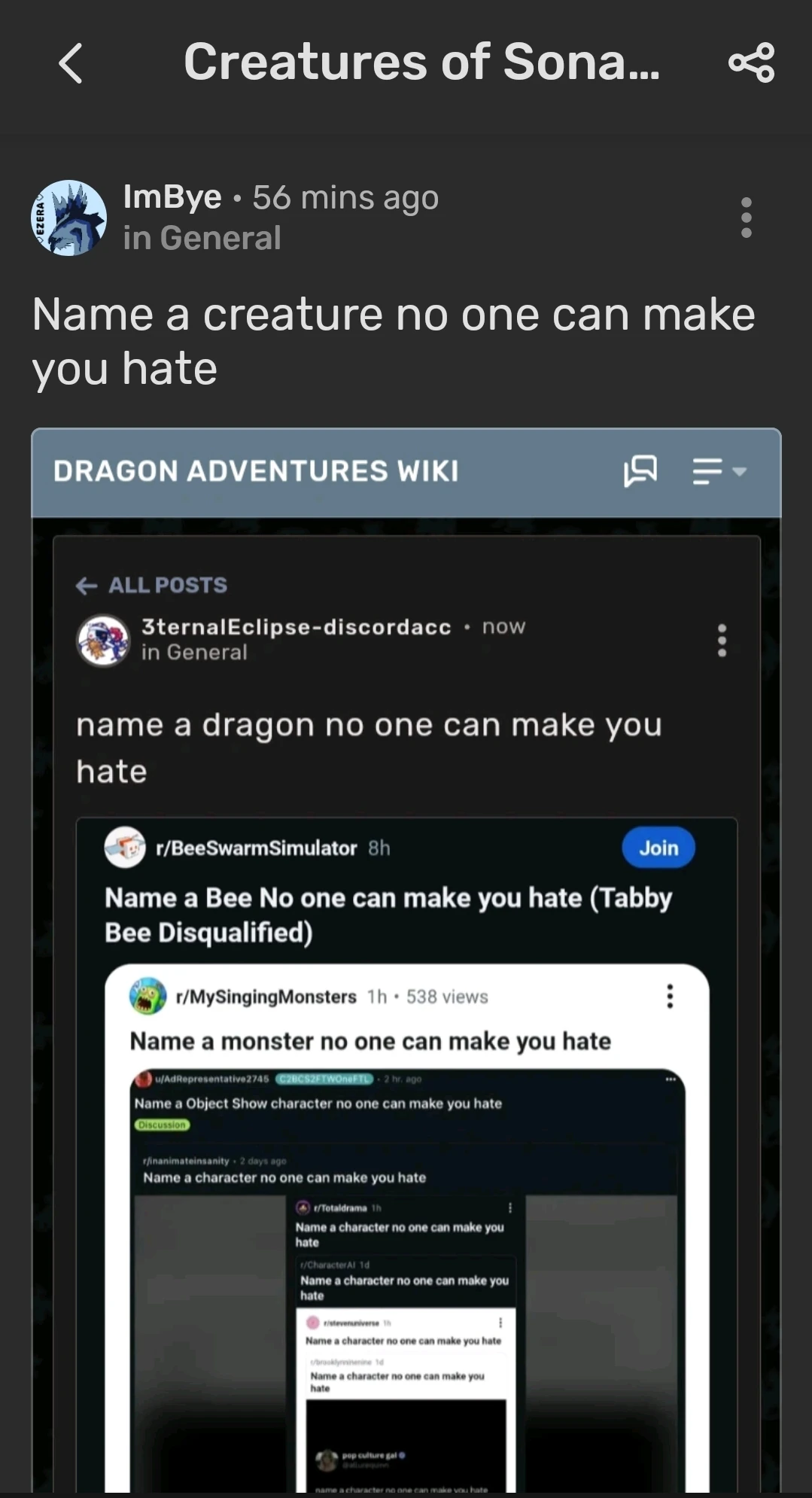Tap the Creatures of Sona title text
Screen dimensions: 812x1498
[422, 63]
